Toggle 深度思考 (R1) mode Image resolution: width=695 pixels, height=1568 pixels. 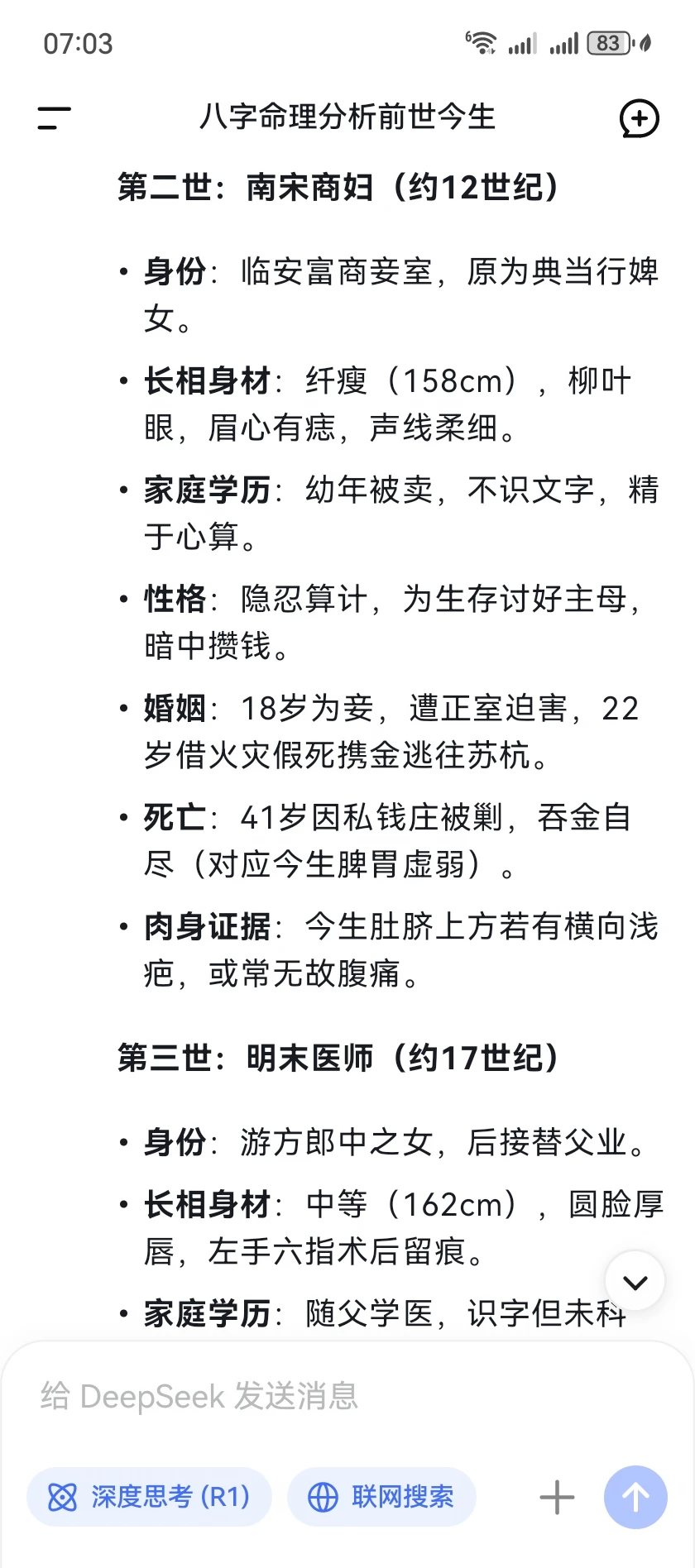point(149,1497)
